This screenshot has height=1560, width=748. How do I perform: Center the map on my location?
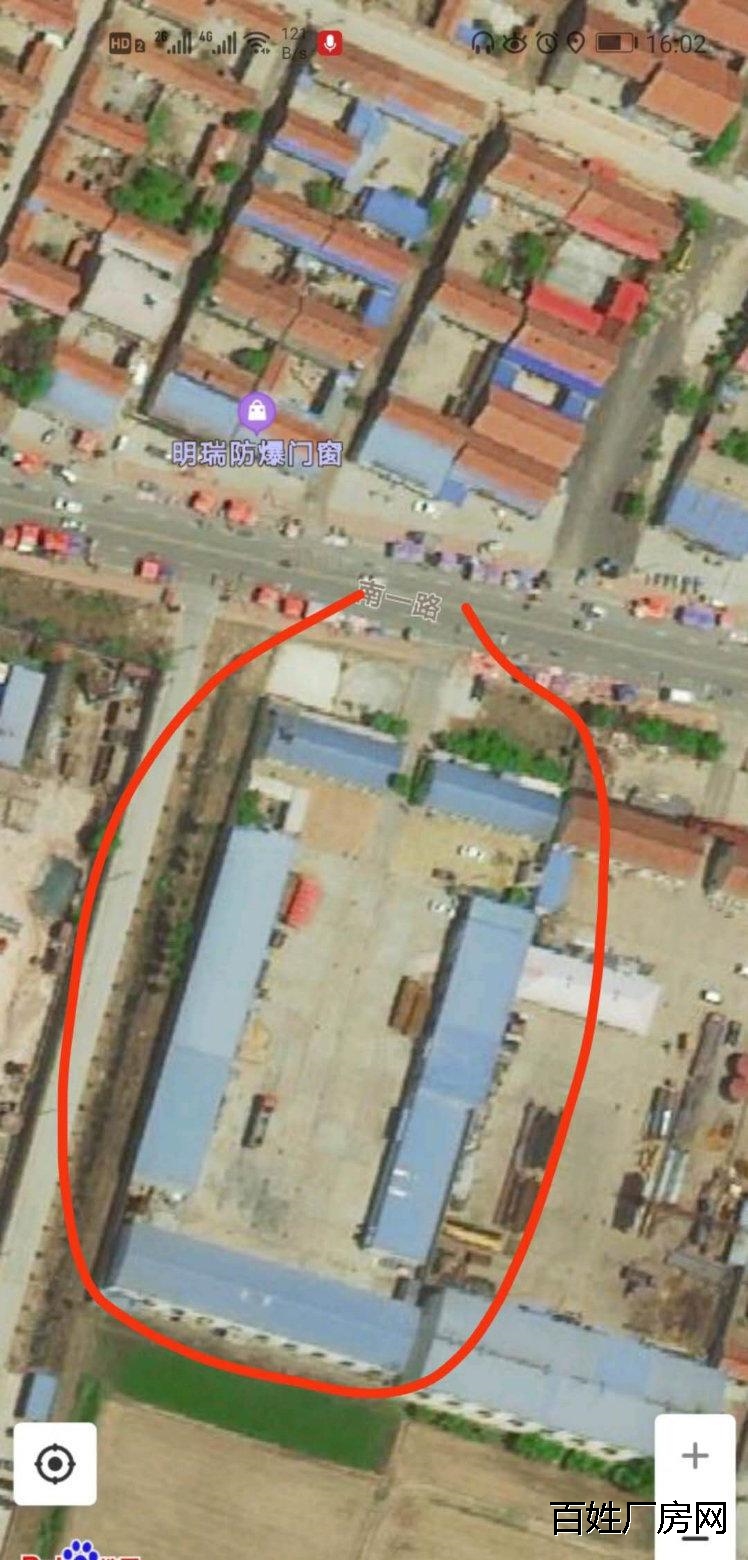(55, 1464)
